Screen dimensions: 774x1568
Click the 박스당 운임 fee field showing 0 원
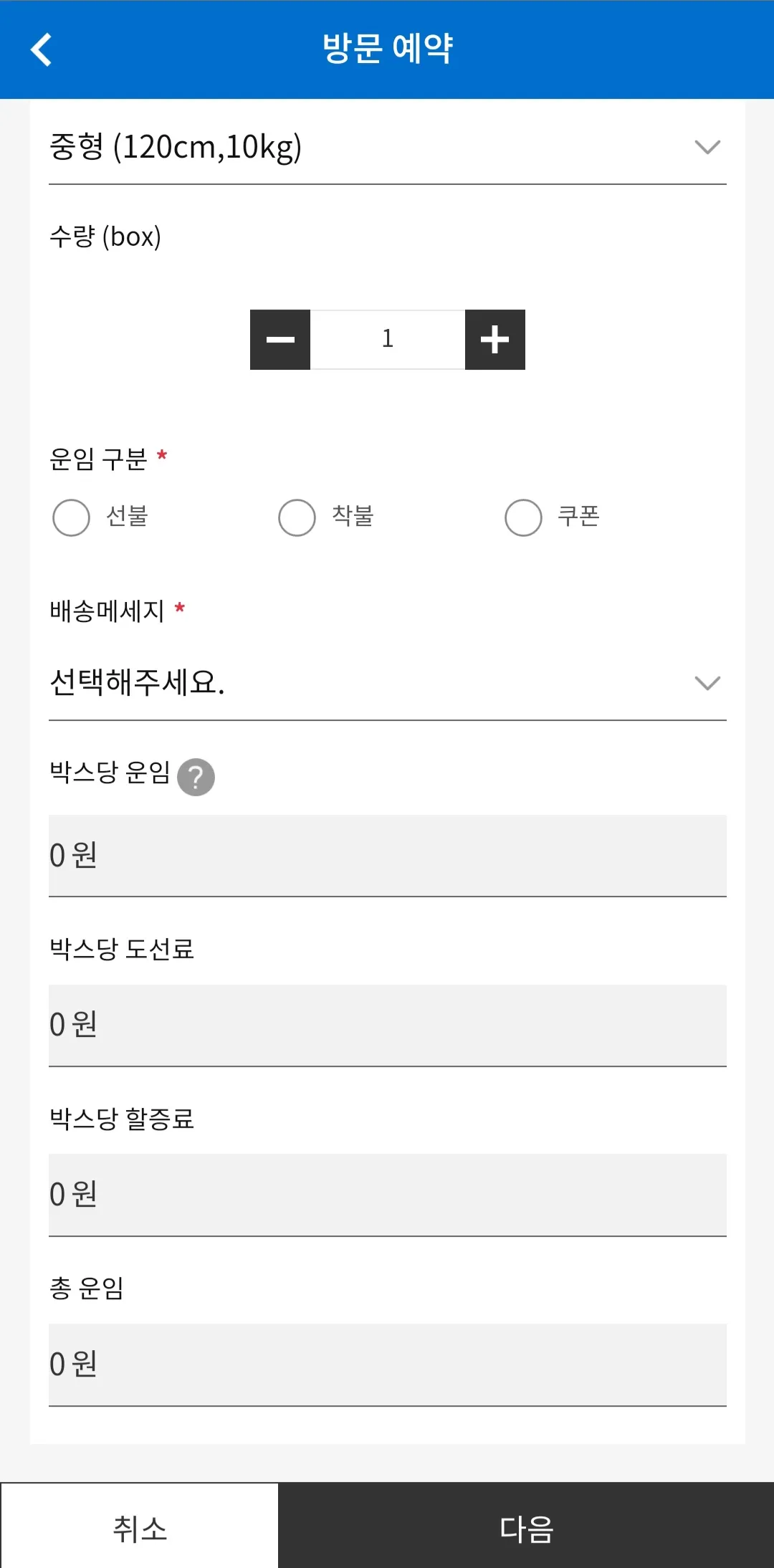[387, 856]
